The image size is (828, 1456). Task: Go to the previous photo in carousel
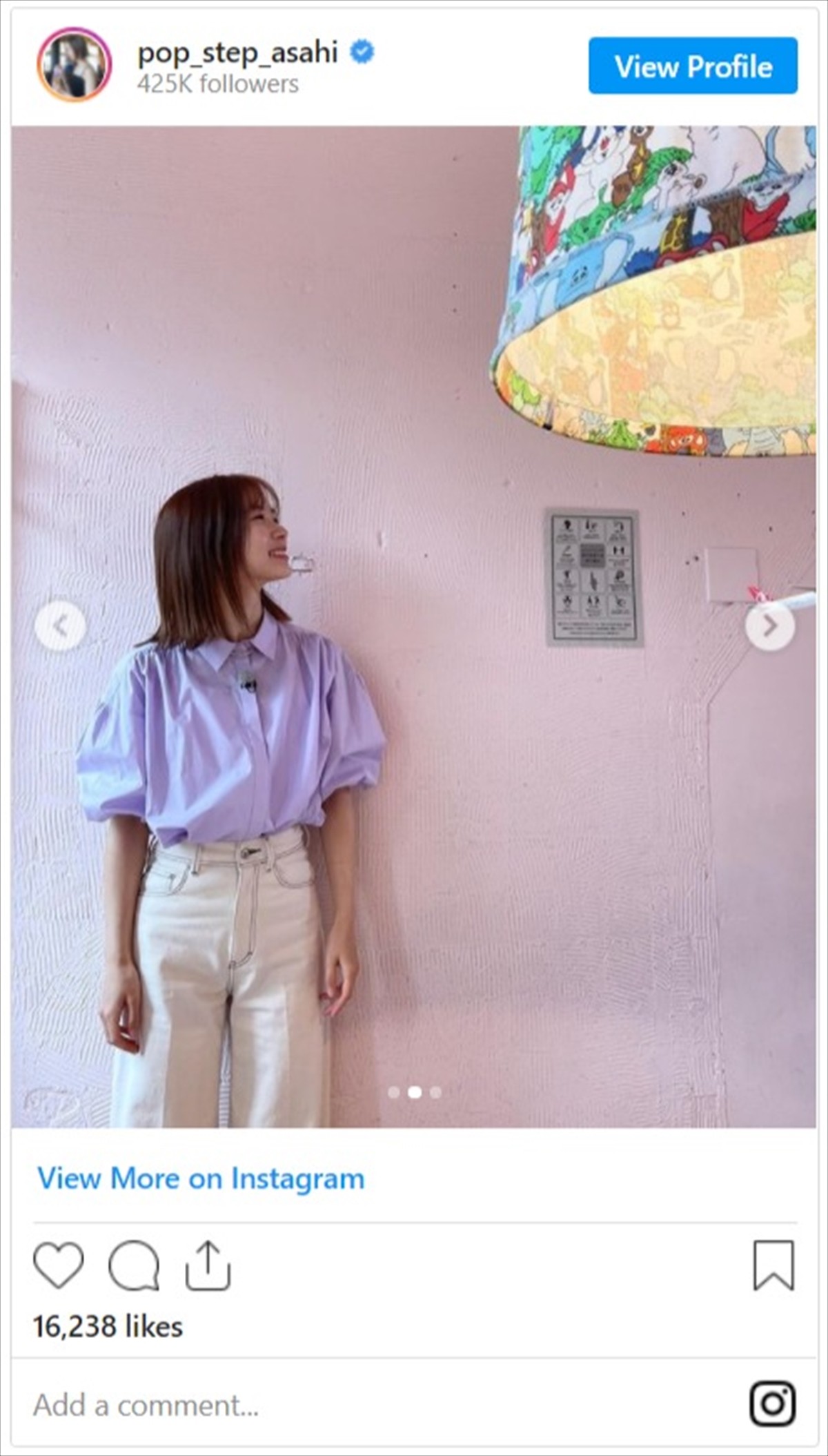coord(60,626)
